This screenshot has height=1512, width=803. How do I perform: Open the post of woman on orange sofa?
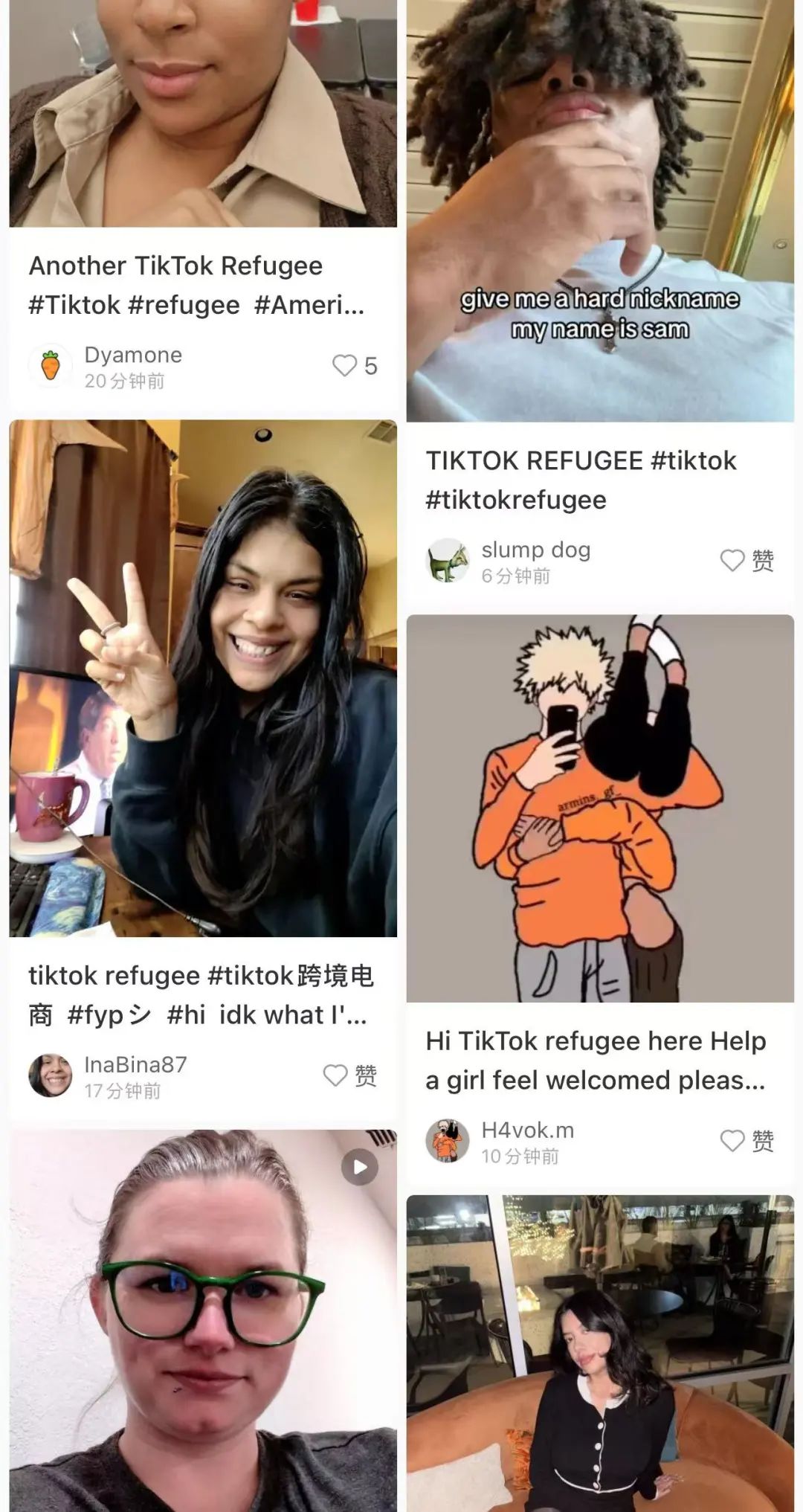(x=600, y=1354)
